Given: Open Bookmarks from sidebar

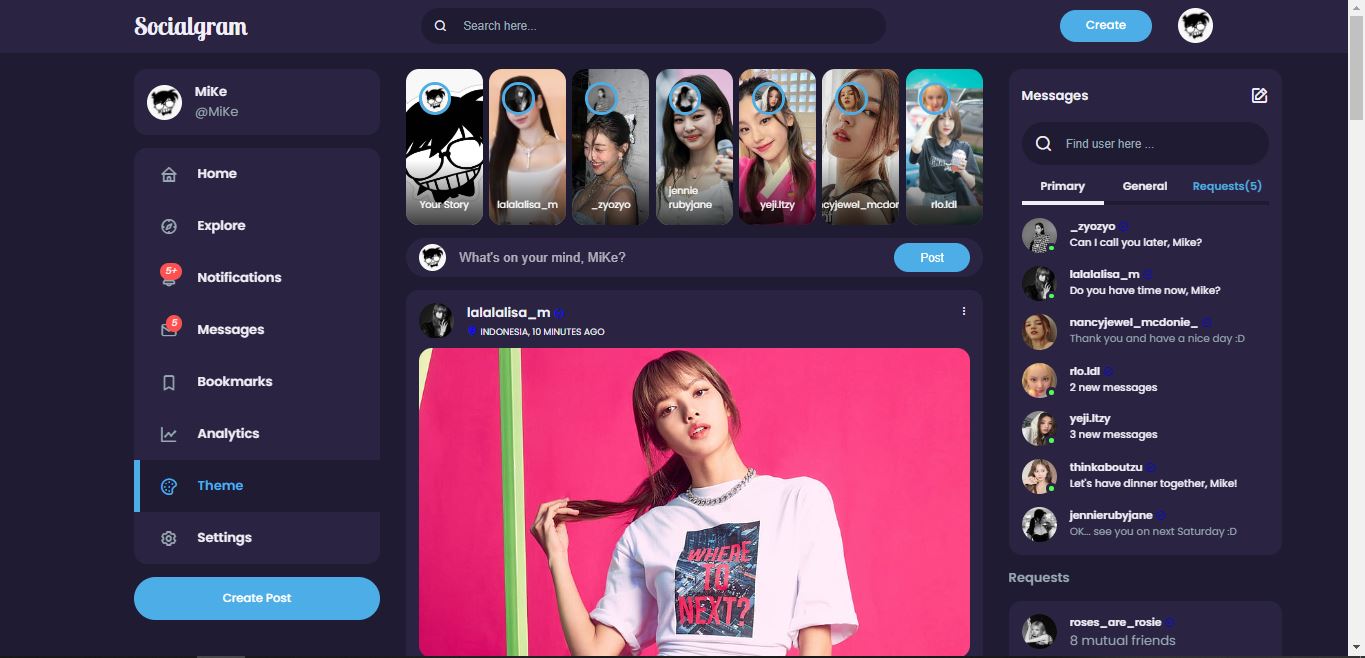Looking at the screenshot, I should [x=234, y=382].
